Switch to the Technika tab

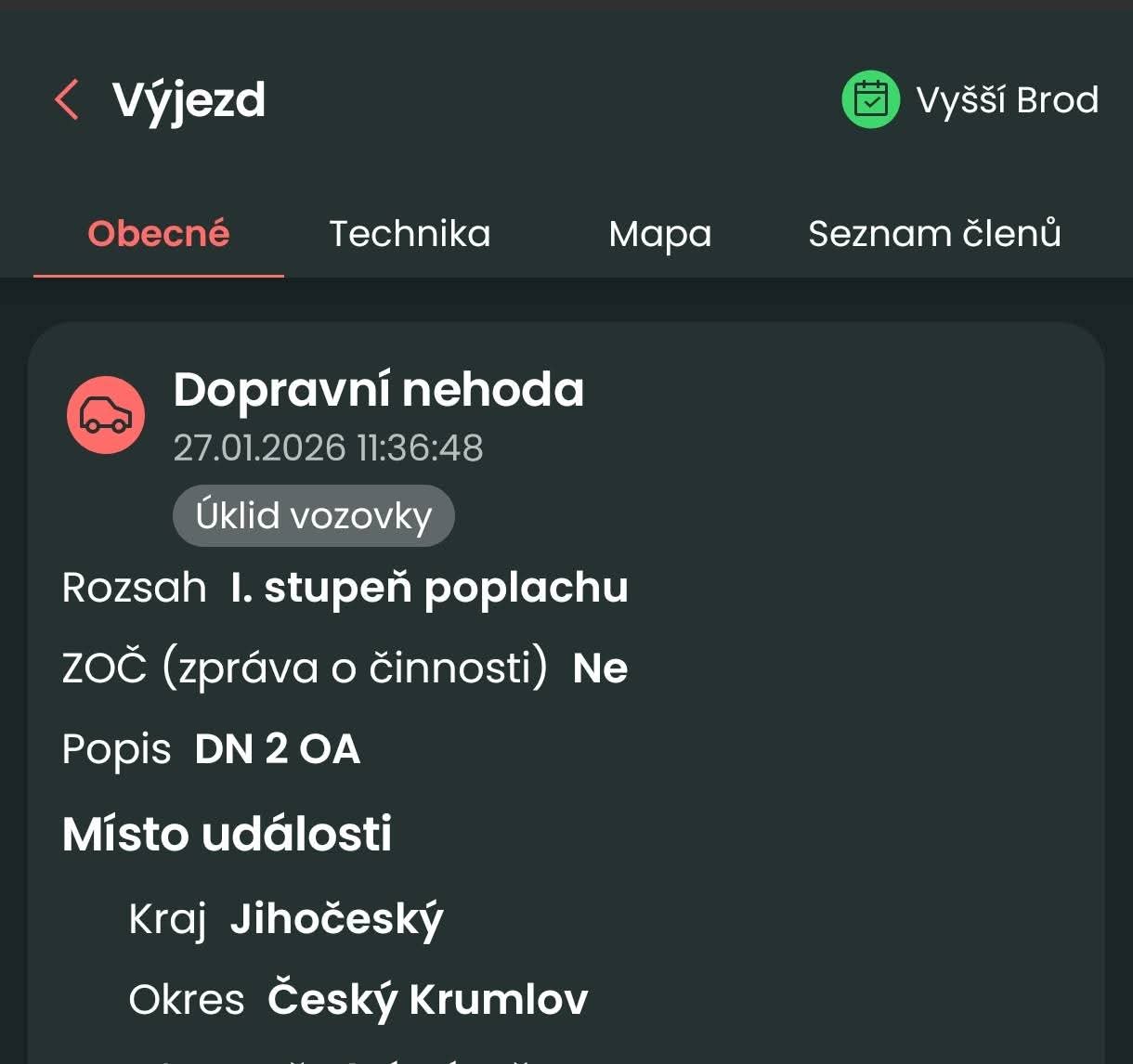(x=410, y=234)
